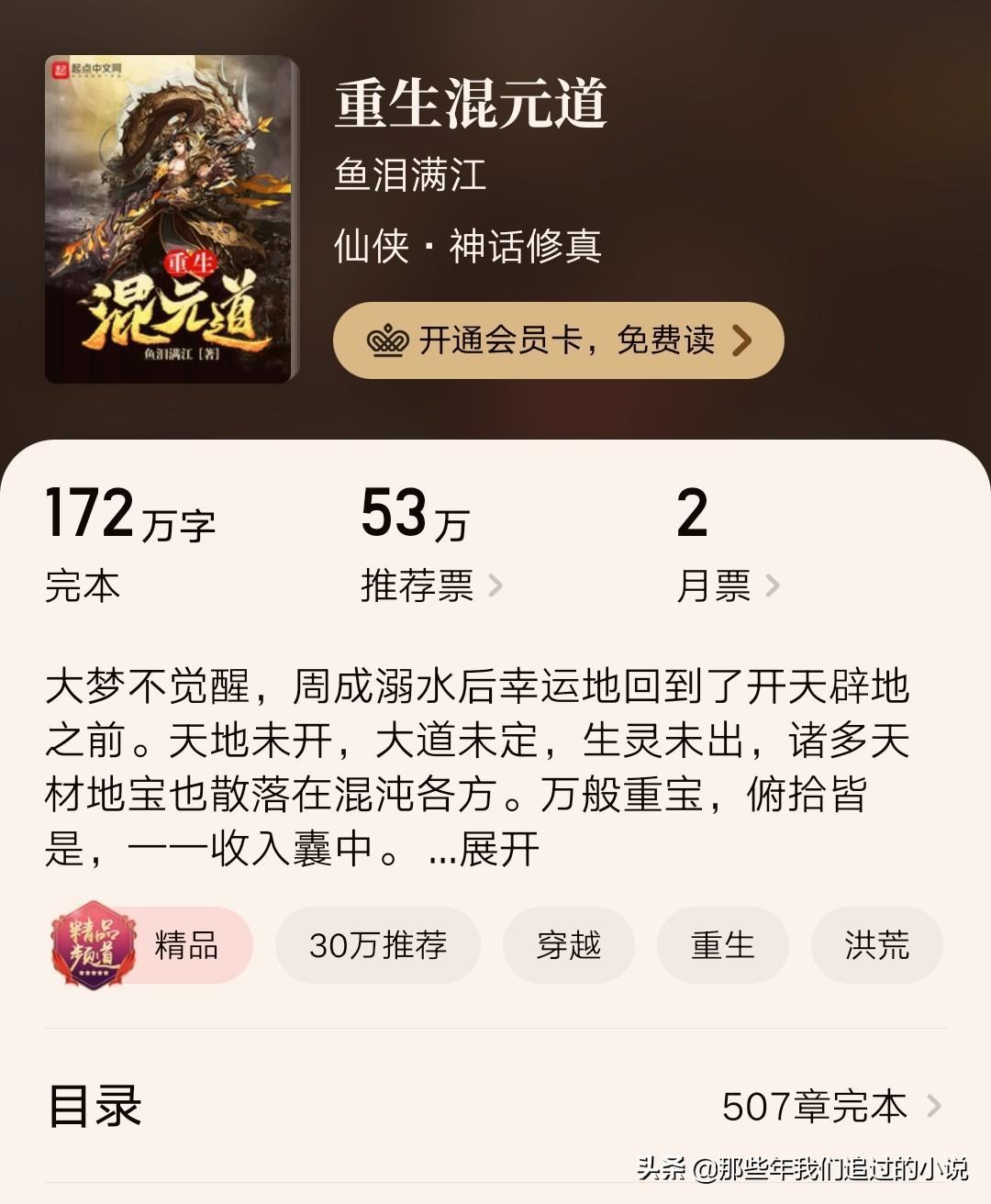
Task: Open author 鱼泪满江's page
Action: (x=410, y=174)
